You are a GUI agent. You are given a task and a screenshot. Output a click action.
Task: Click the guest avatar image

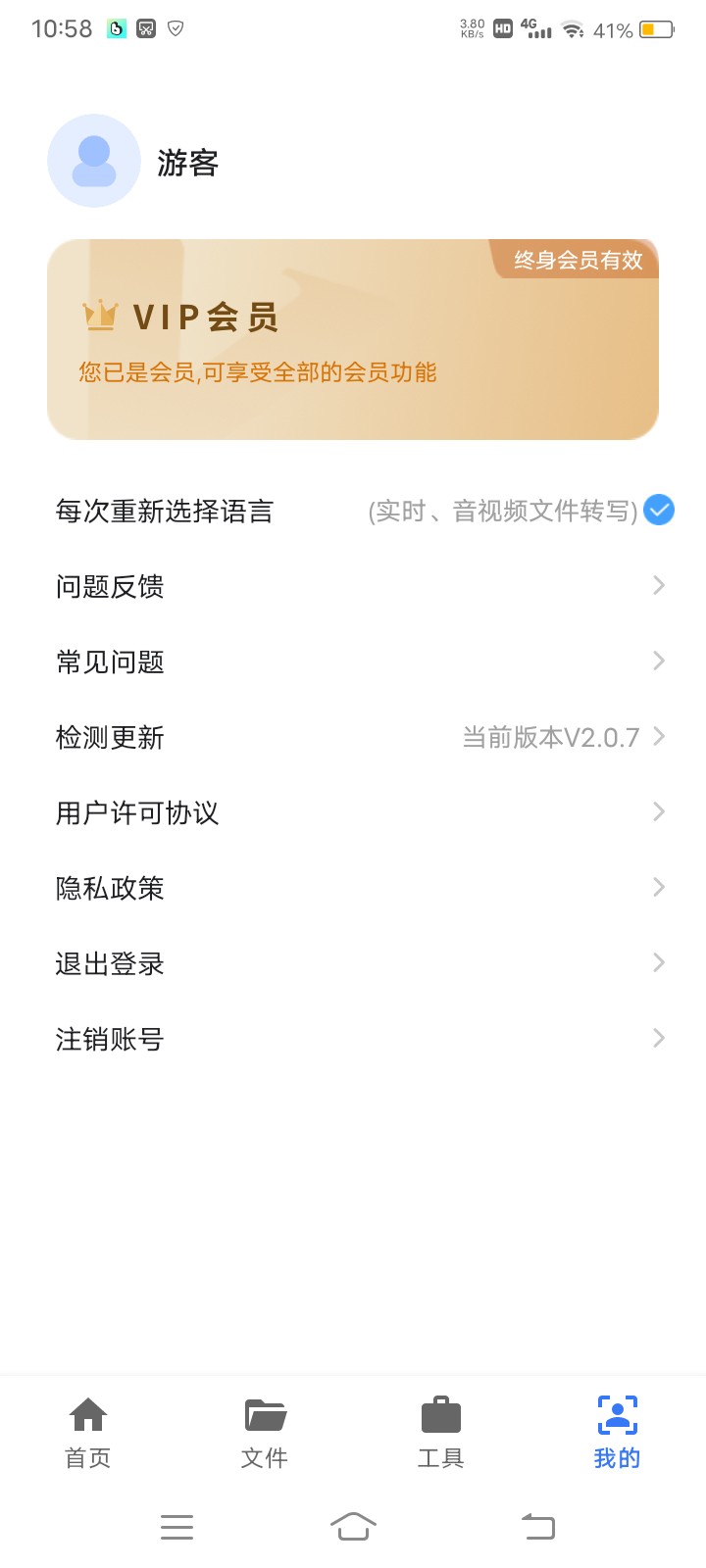pos(94,160)
